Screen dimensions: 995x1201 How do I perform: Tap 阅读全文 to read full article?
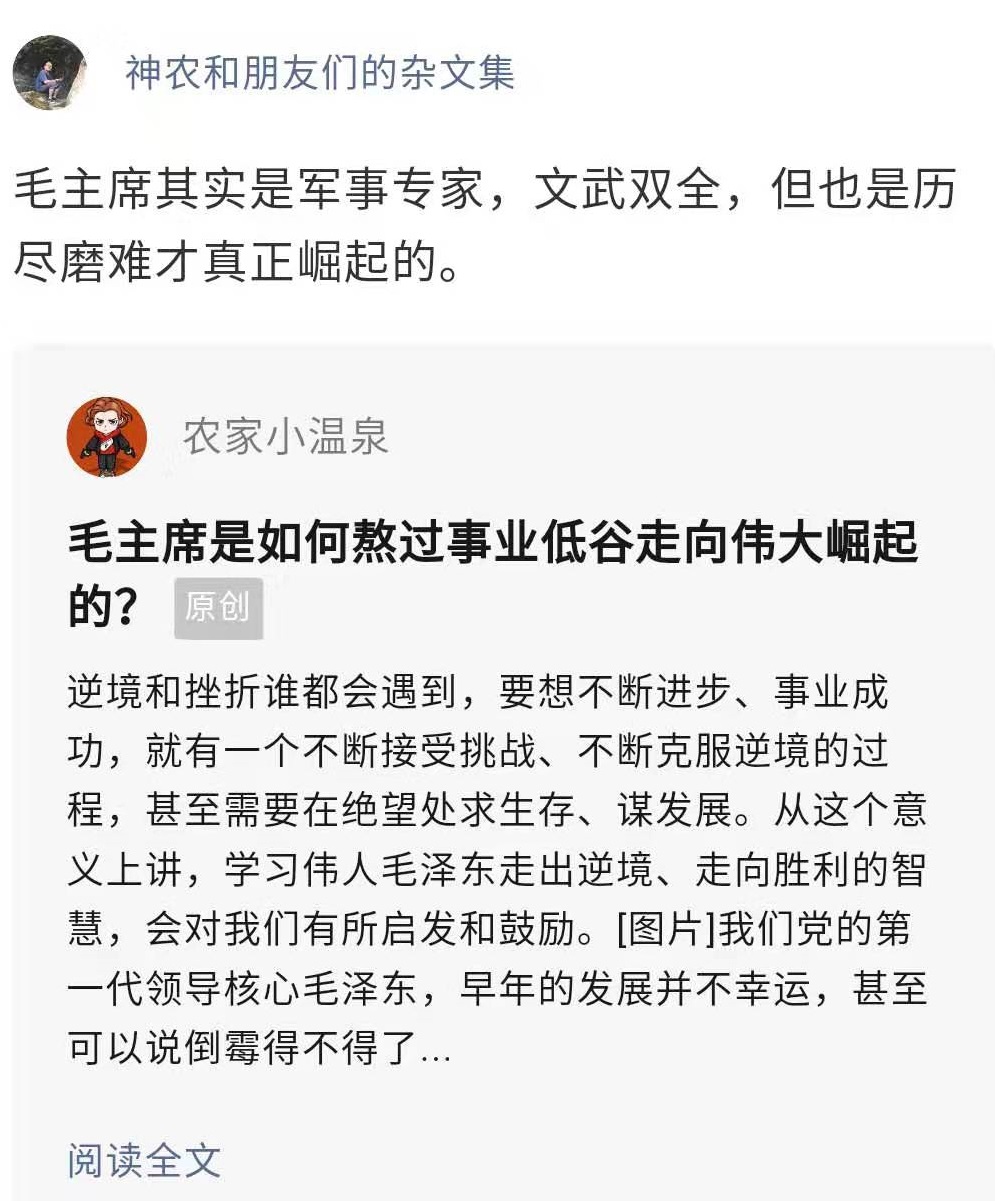144,1159
